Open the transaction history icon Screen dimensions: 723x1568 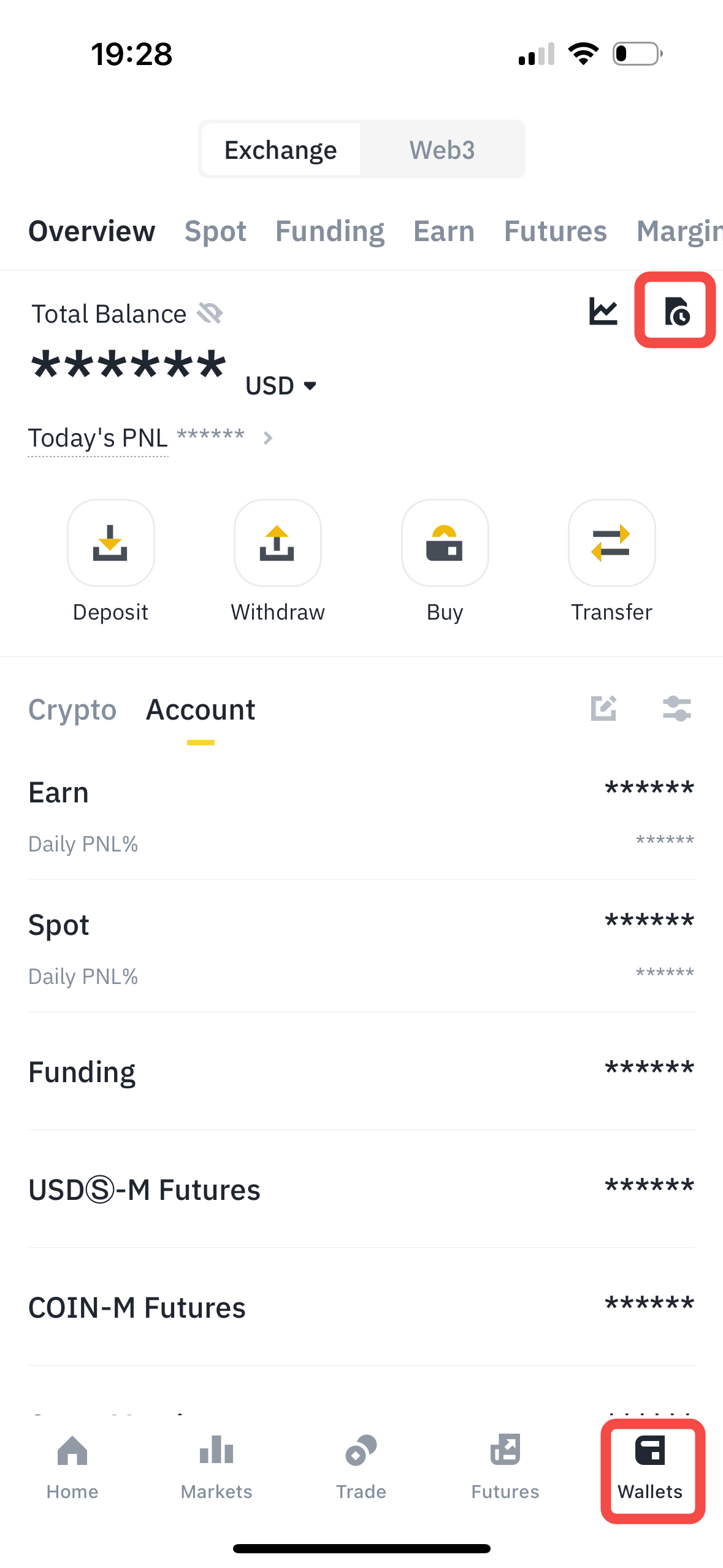point(676,310)
